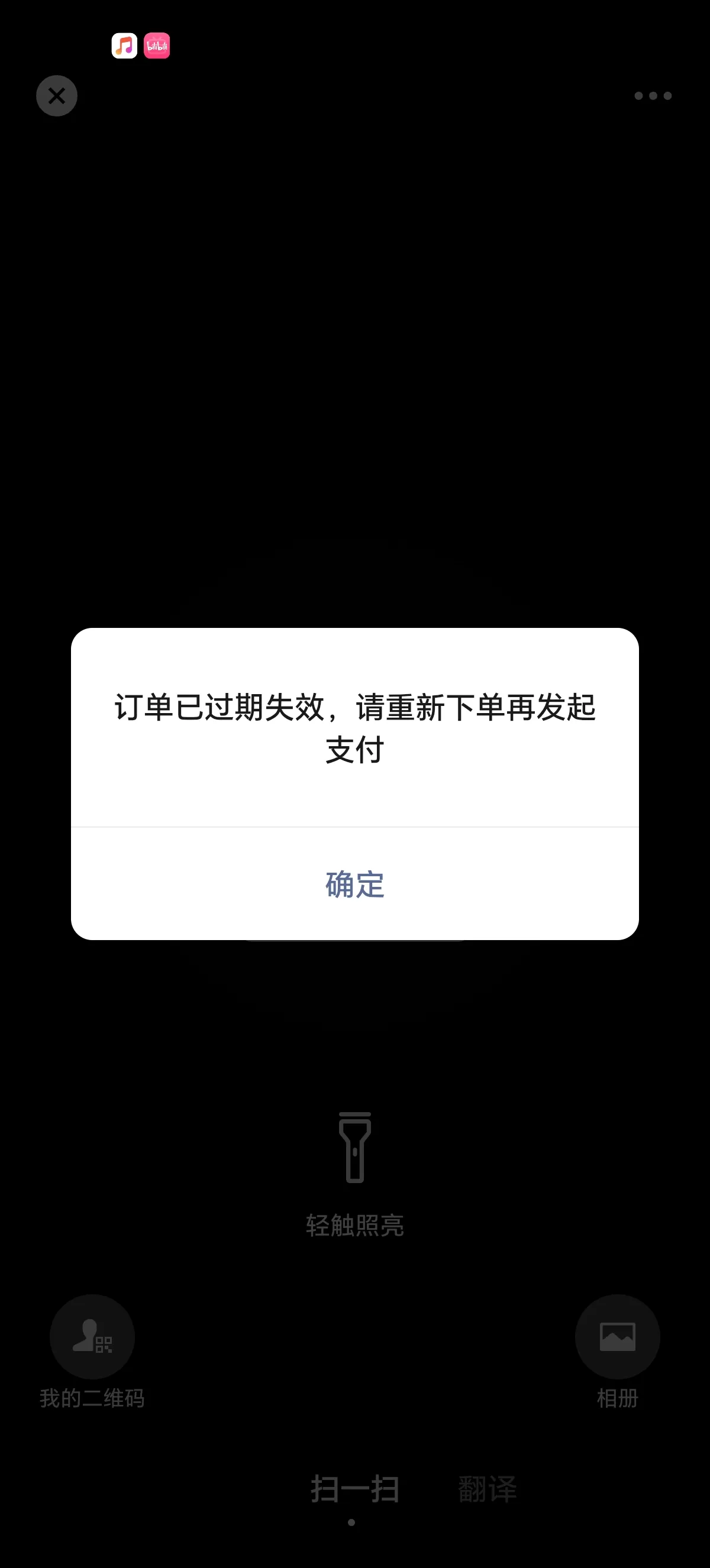The height and width of the screenshot is (1568, 710).
Task: Tap the order expired message text
Action: coord(355,727)
